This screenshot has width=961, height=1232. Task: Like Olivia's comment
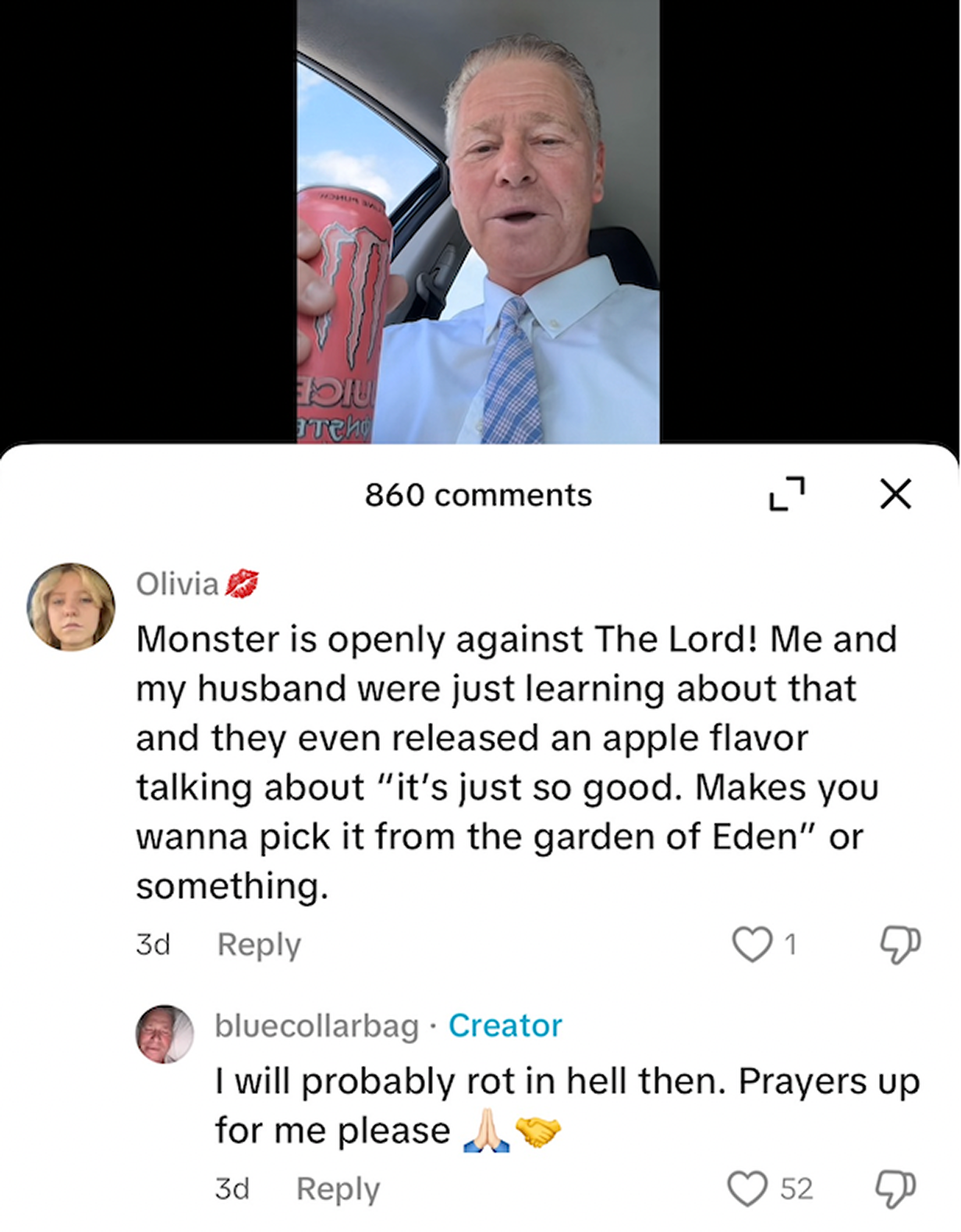(x=751, y=944)
